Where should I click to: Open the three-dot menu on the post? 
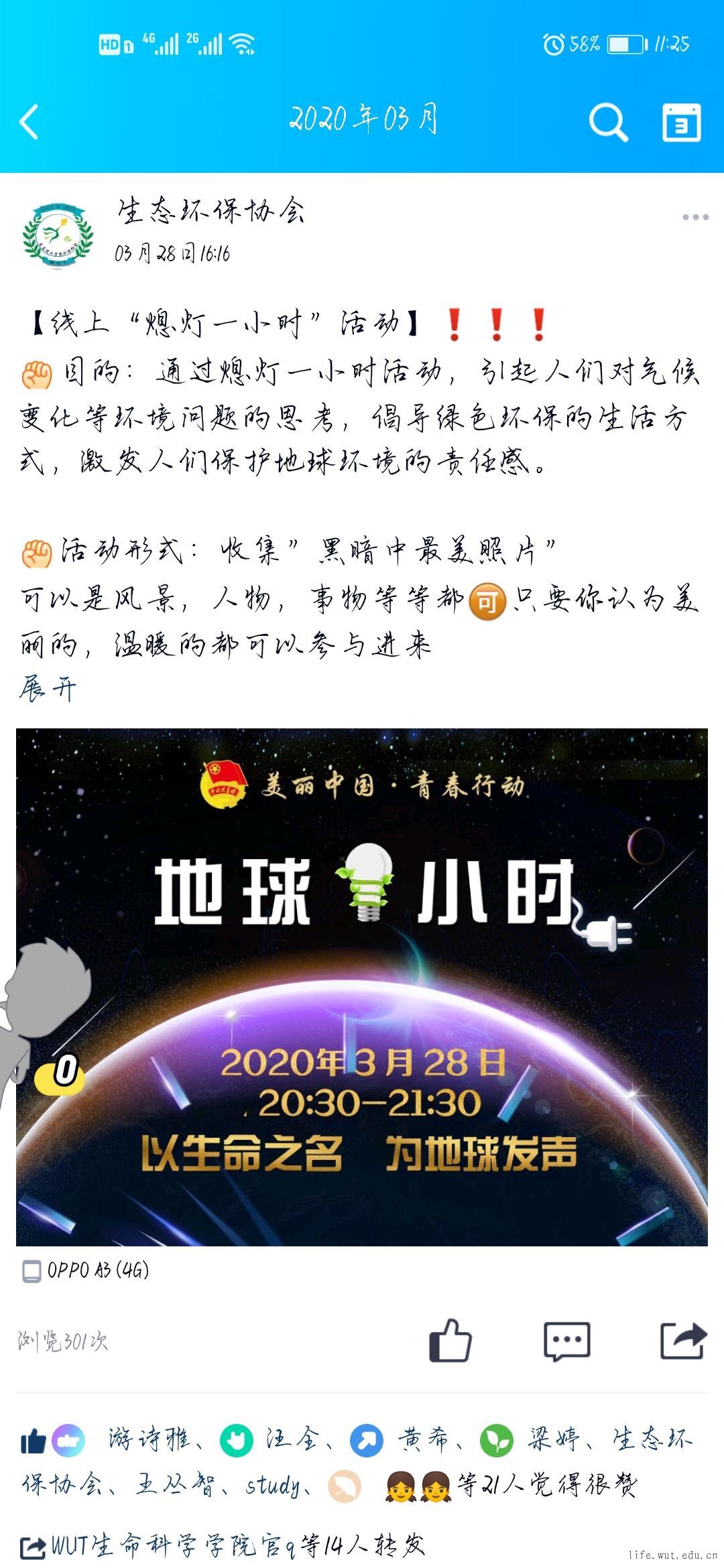click(695, 217)
